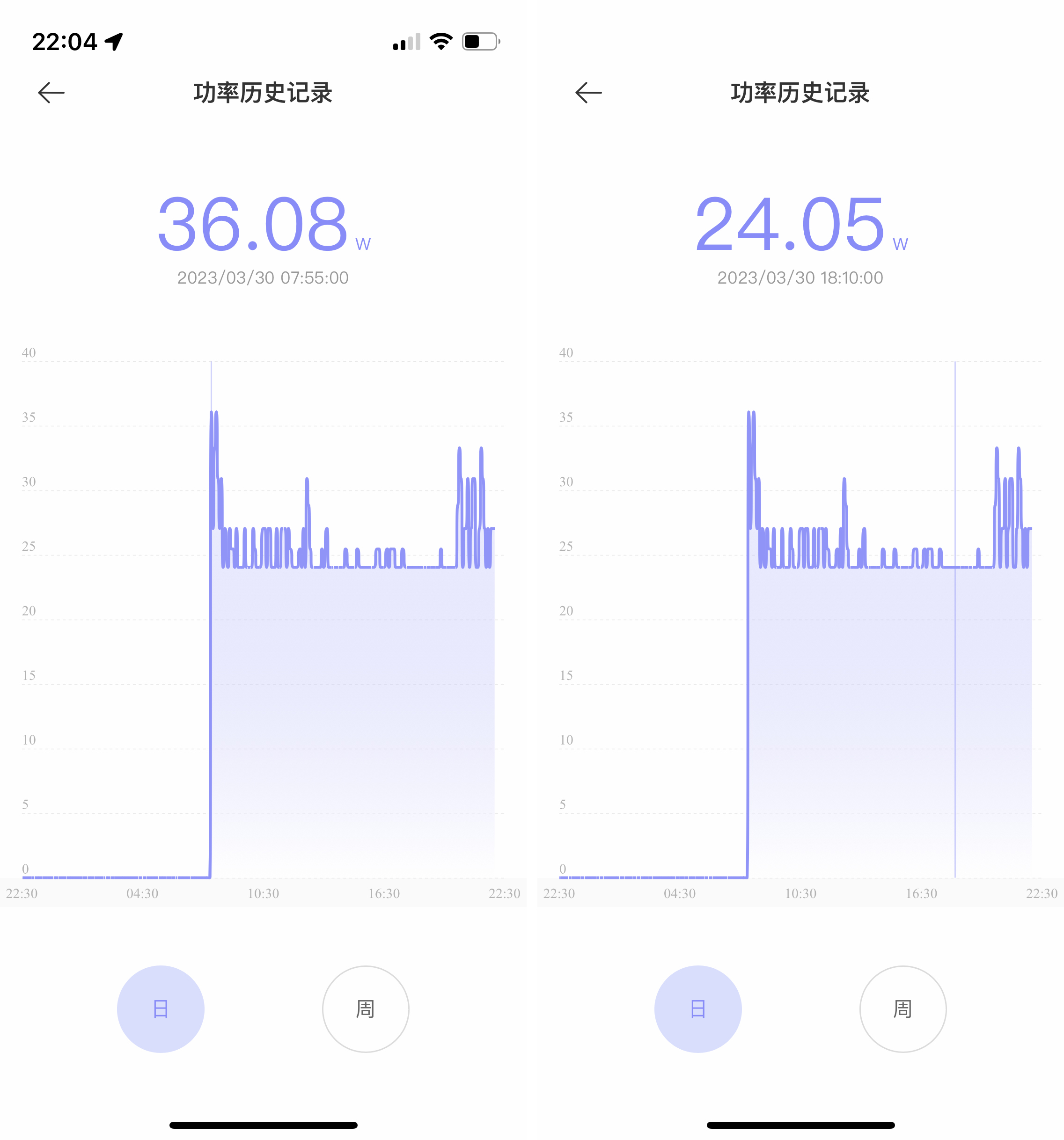Viewport: 1064px width, 1140px height.
Task: Tap the Wi-Fi icon in the status bar
Action: click(440, 41)
